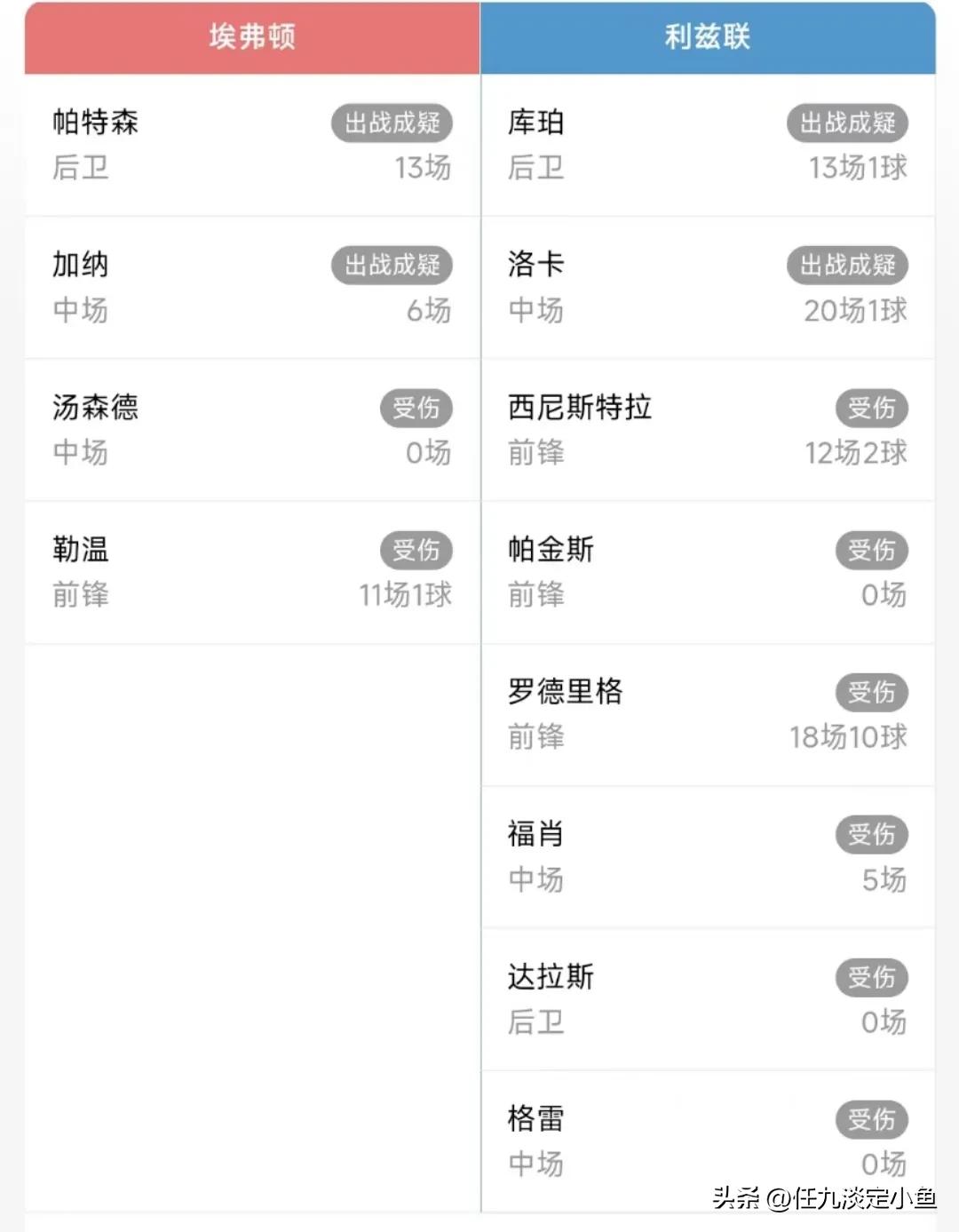Click the 出战成疑 badge beside 洛卡
959x1232 pixels.
[846, 266]
